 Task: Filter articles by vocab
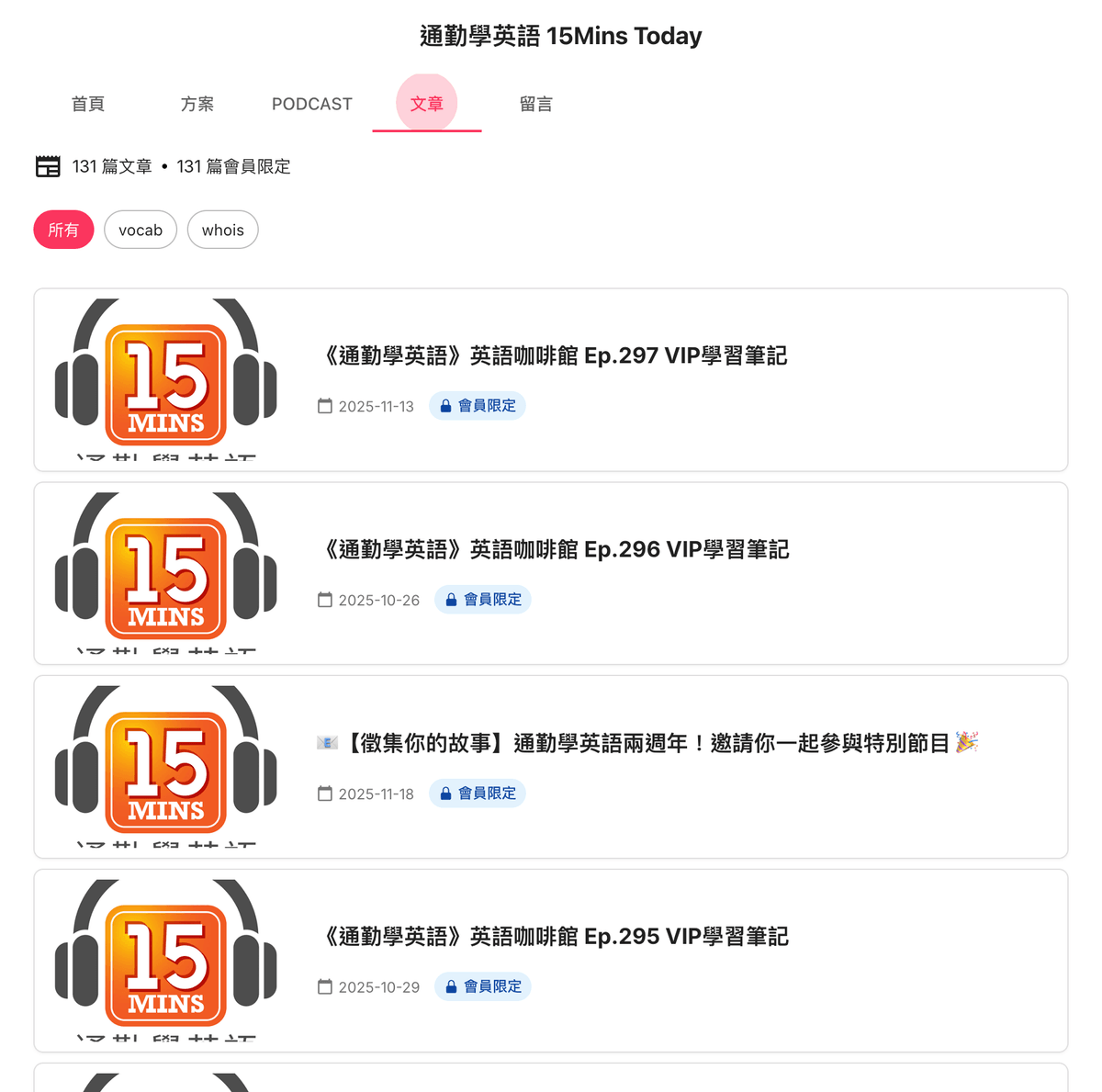(141, 230)
